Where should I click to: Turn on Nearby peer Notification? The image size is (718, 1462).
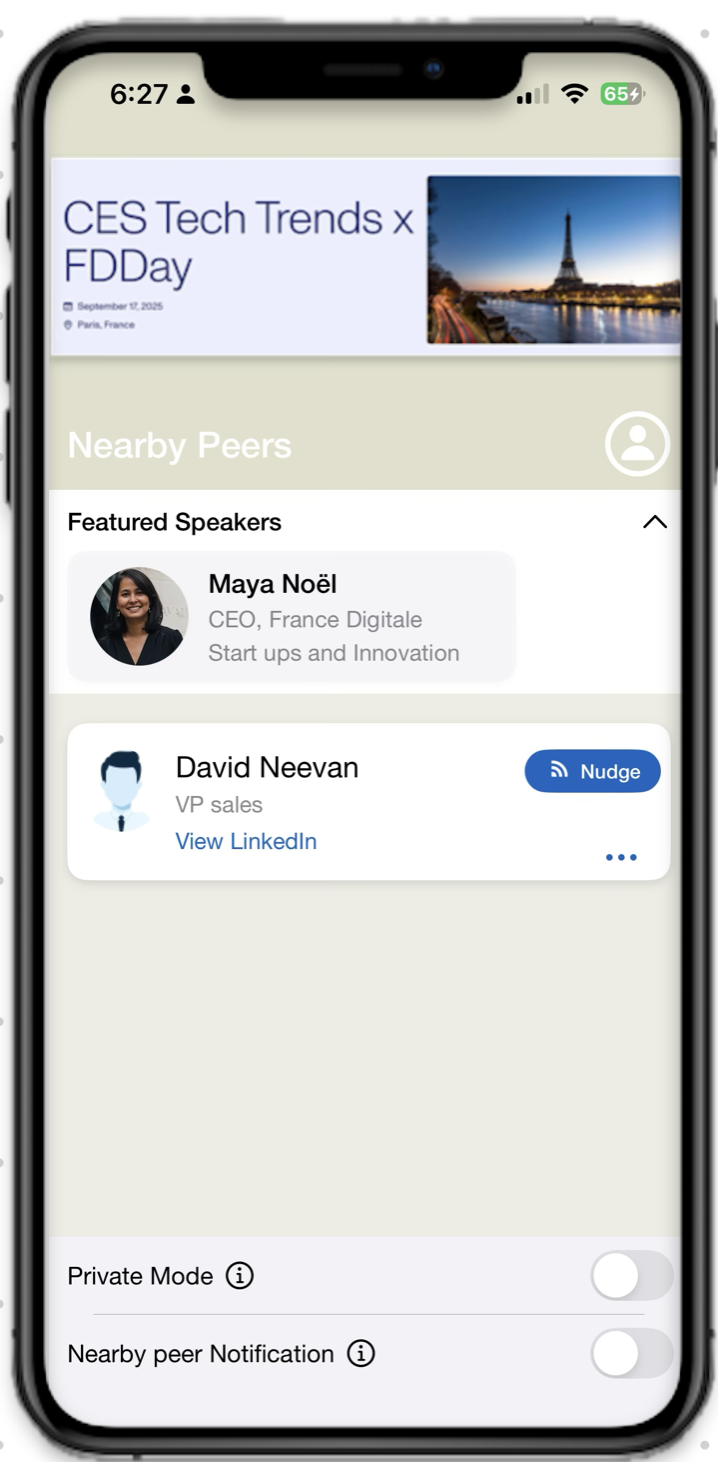631,1354
